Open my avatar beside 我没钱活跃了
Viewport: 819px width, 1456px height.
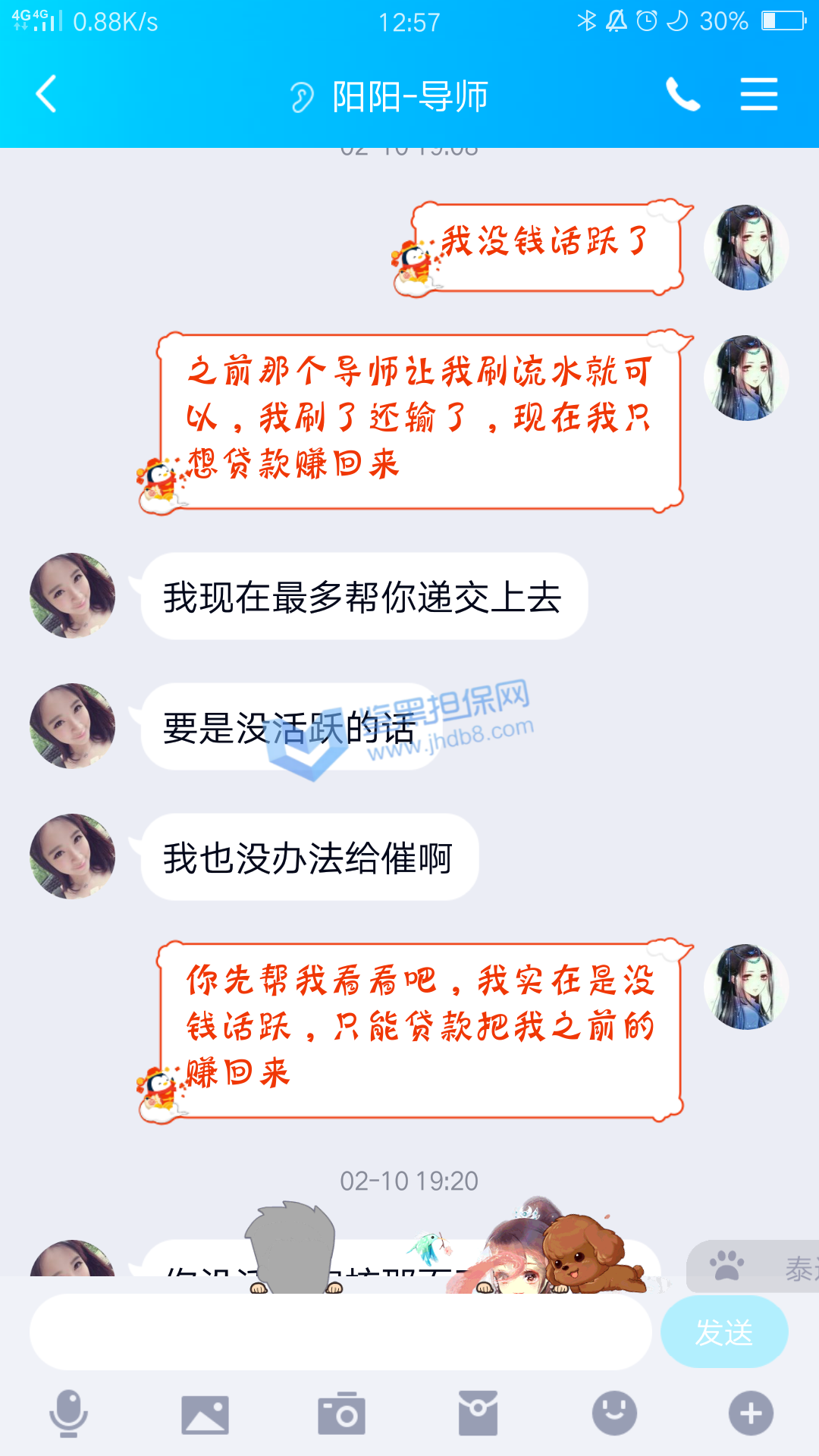coord(746,247)
